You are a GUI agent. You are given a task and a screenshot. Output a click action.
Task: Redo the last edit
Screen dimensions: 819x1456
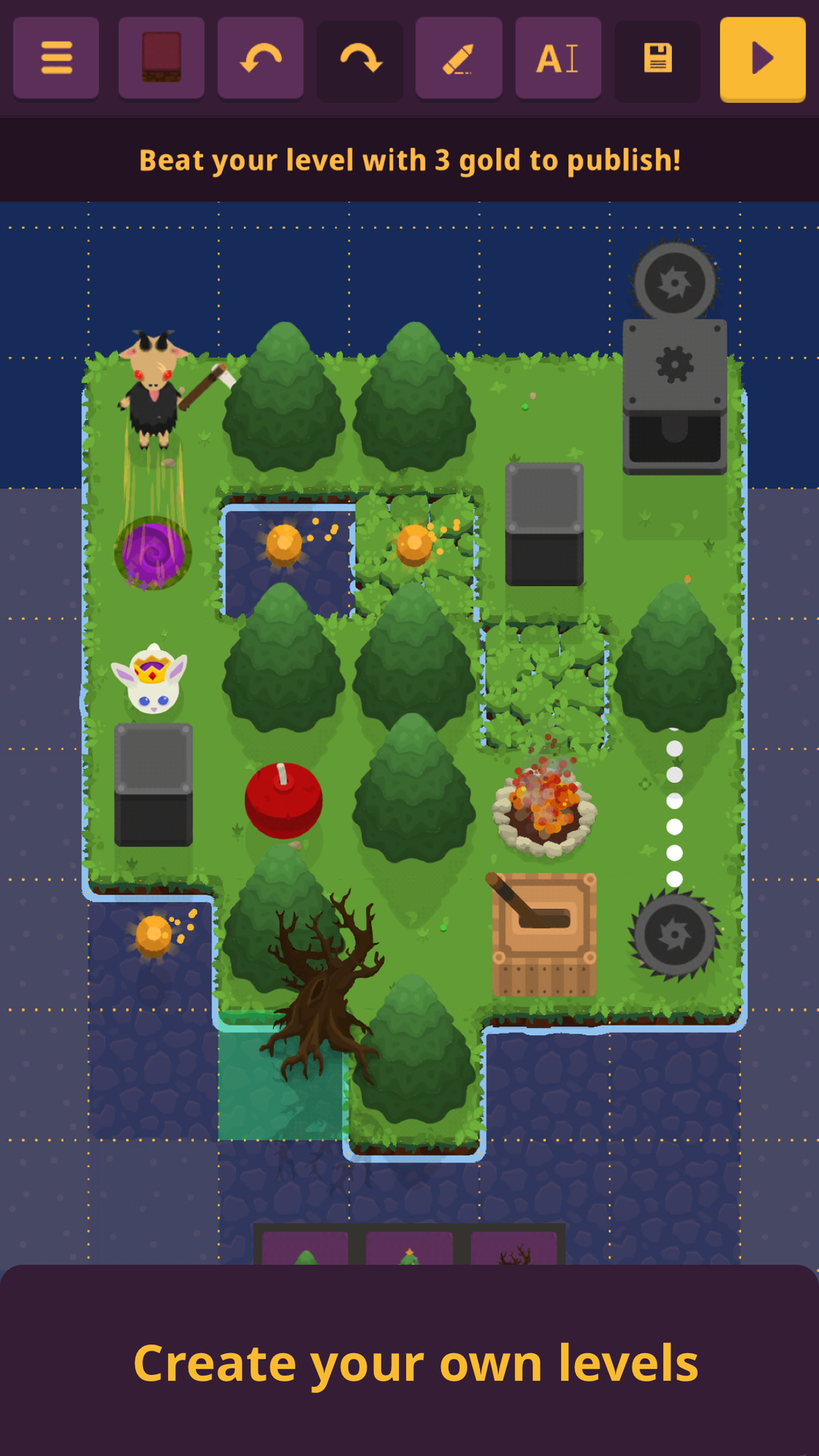pyautogui.click(x=359, y=57)
